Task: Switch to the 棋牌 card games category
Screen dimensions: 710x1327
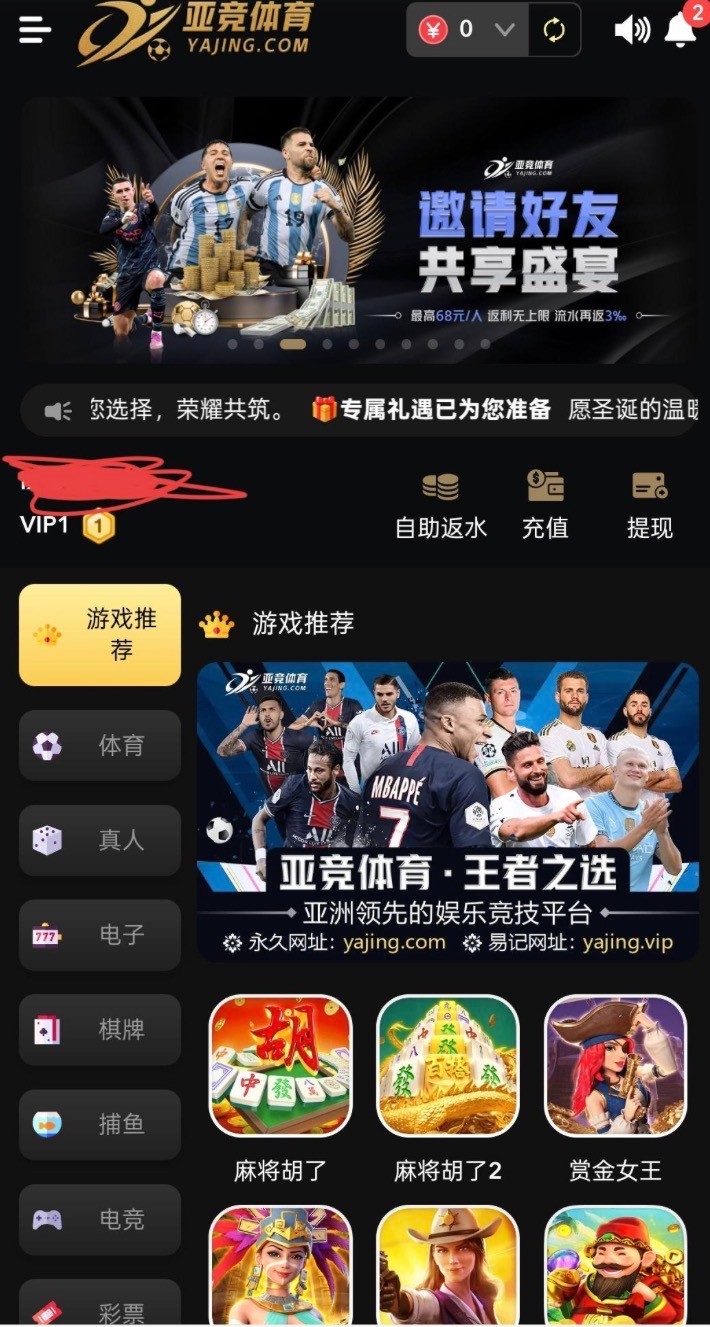Action: (100, 1029)
